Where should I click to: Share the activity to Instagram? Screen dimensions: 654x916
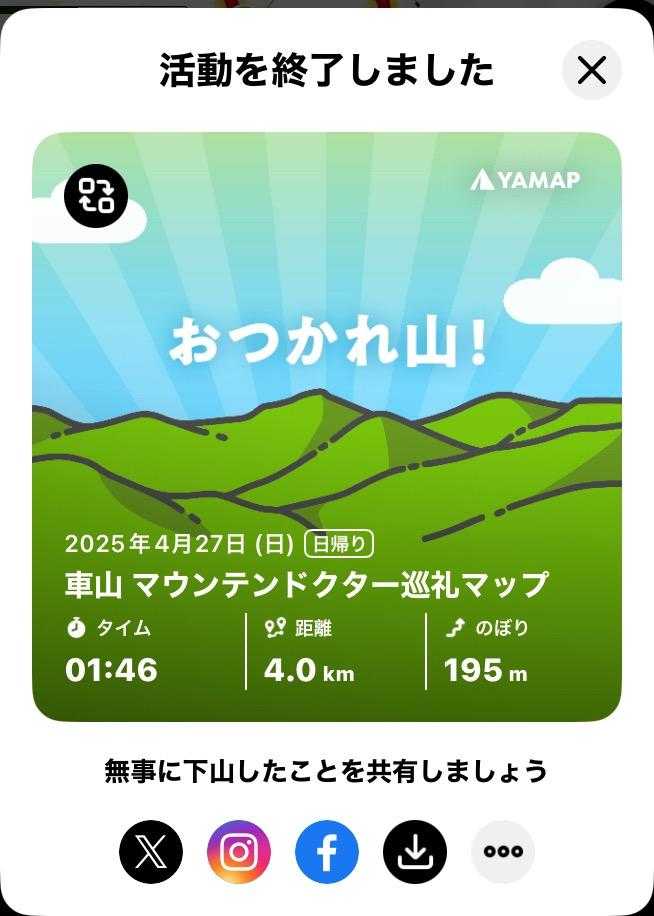(239, 852)
